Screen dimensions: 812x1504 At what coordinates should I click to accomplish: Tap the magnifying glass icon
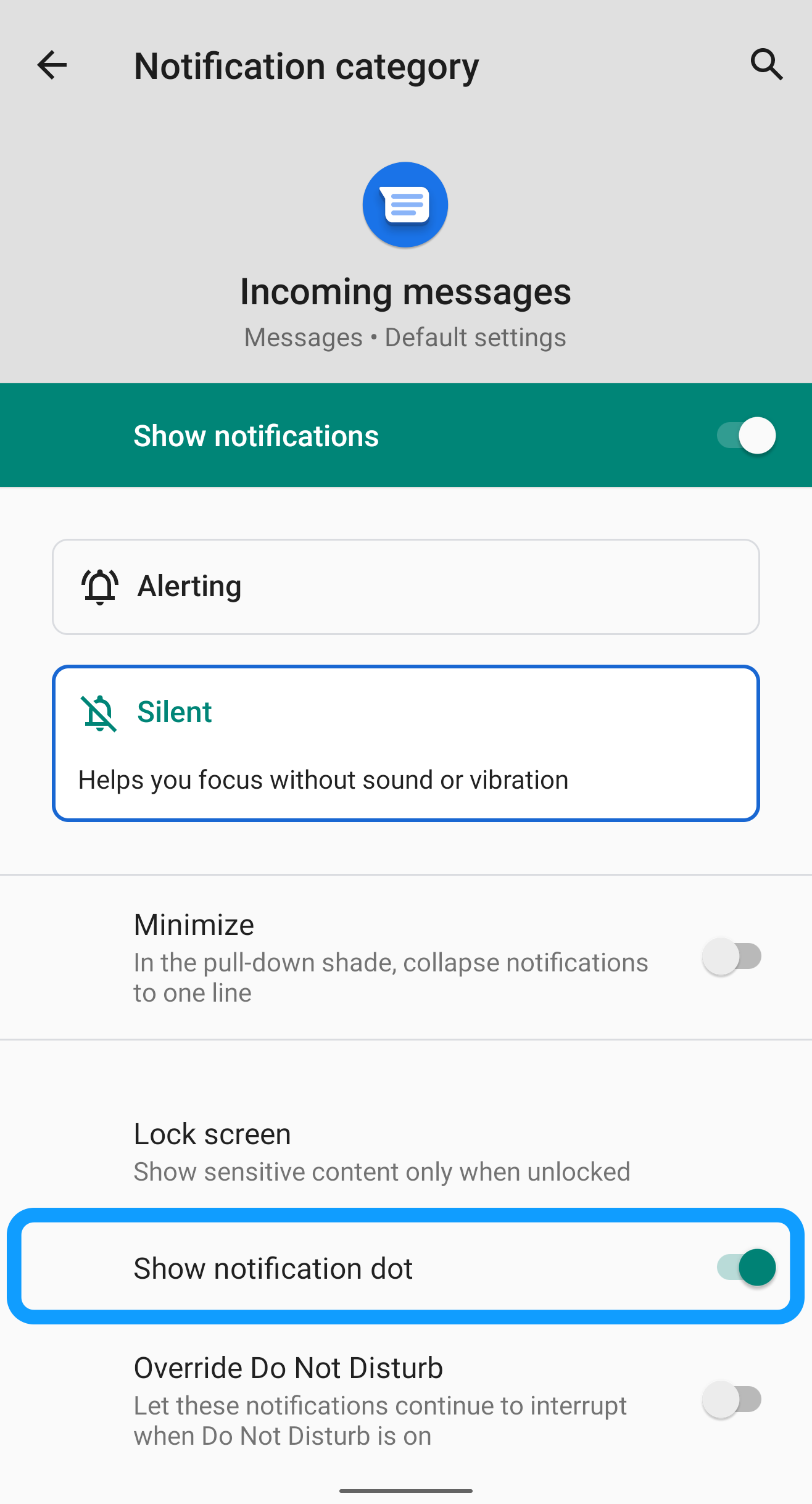click(765, 65)
